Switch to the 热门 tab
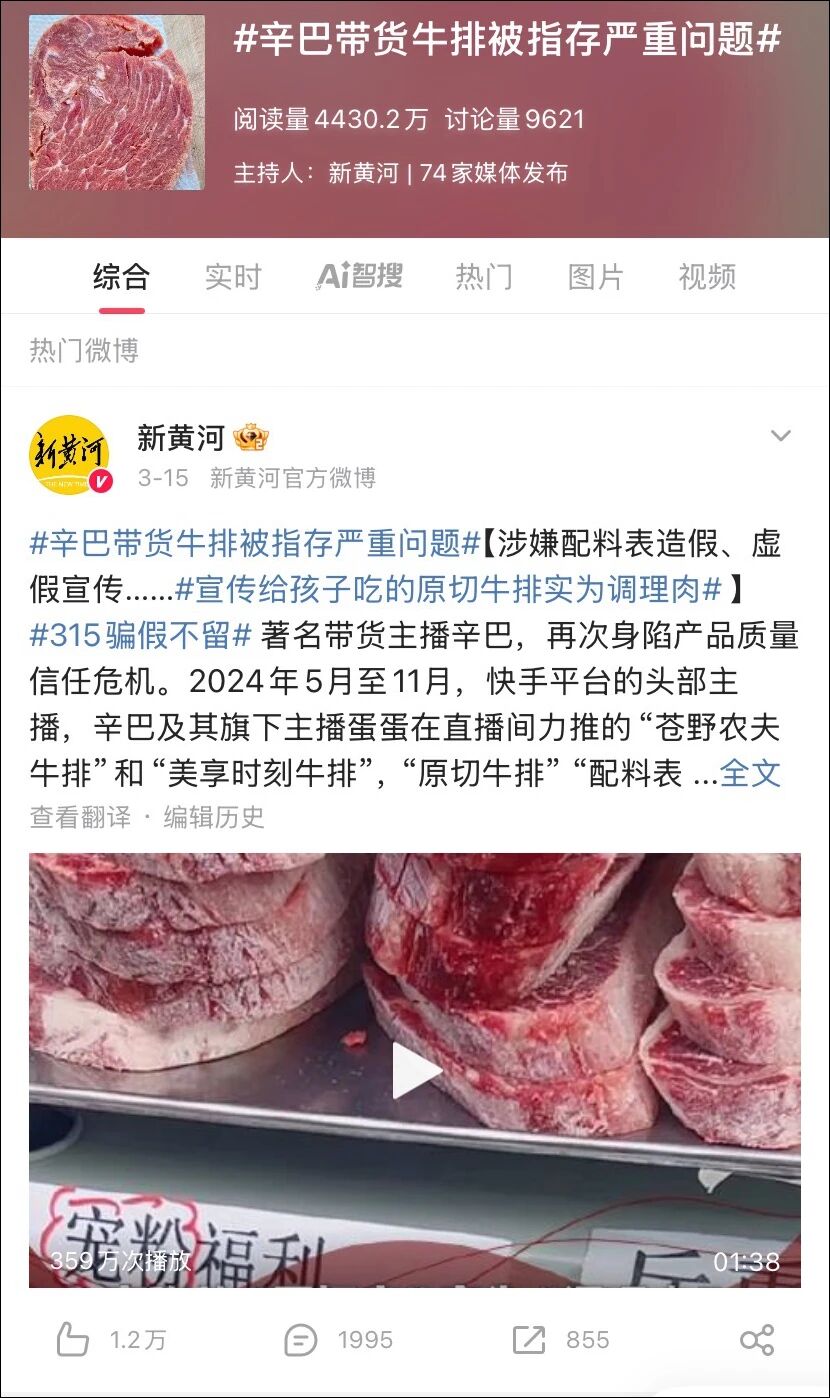 point(484,277)
